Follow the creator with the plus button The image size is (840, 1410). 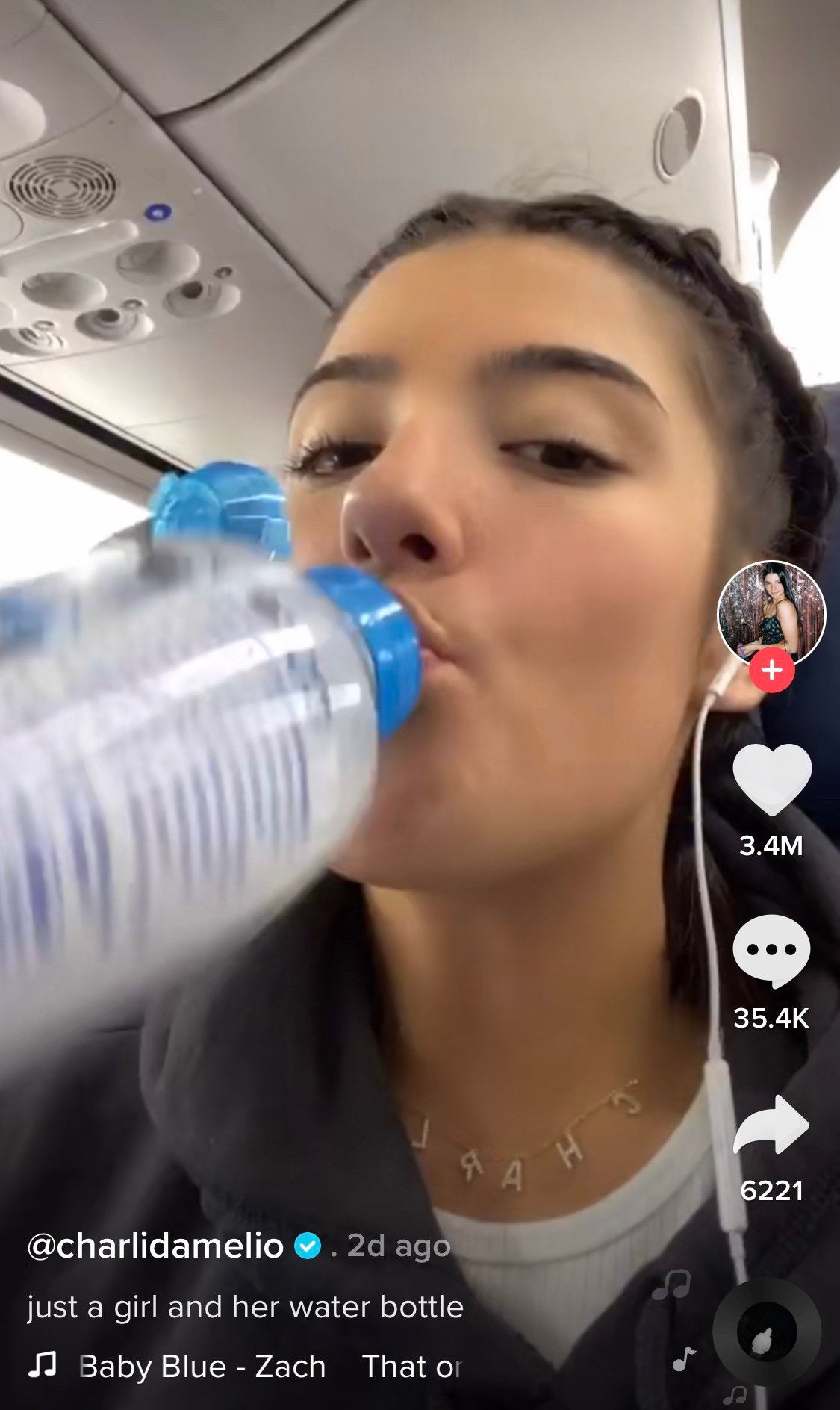[771, 670]
